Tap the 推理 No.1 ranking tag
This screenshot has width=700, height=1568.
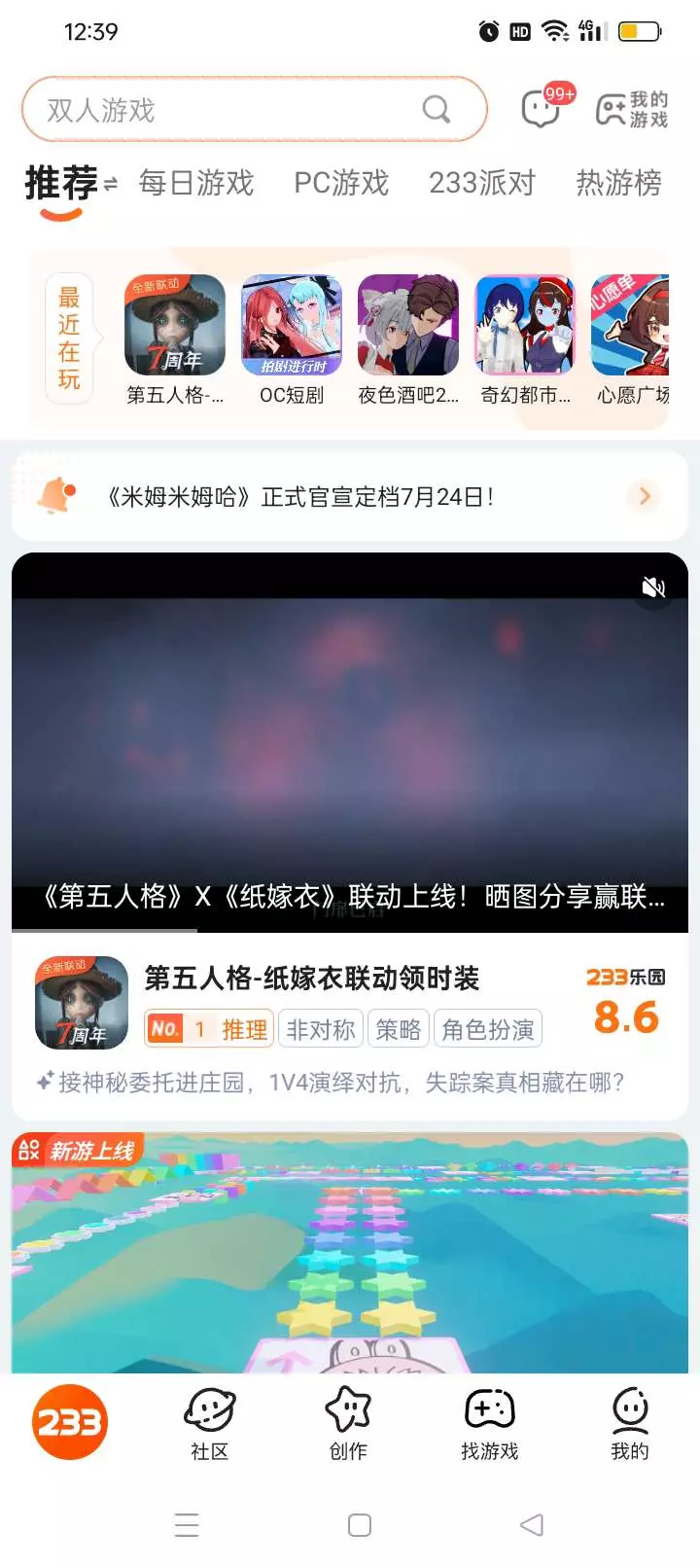coord(207,1029)
